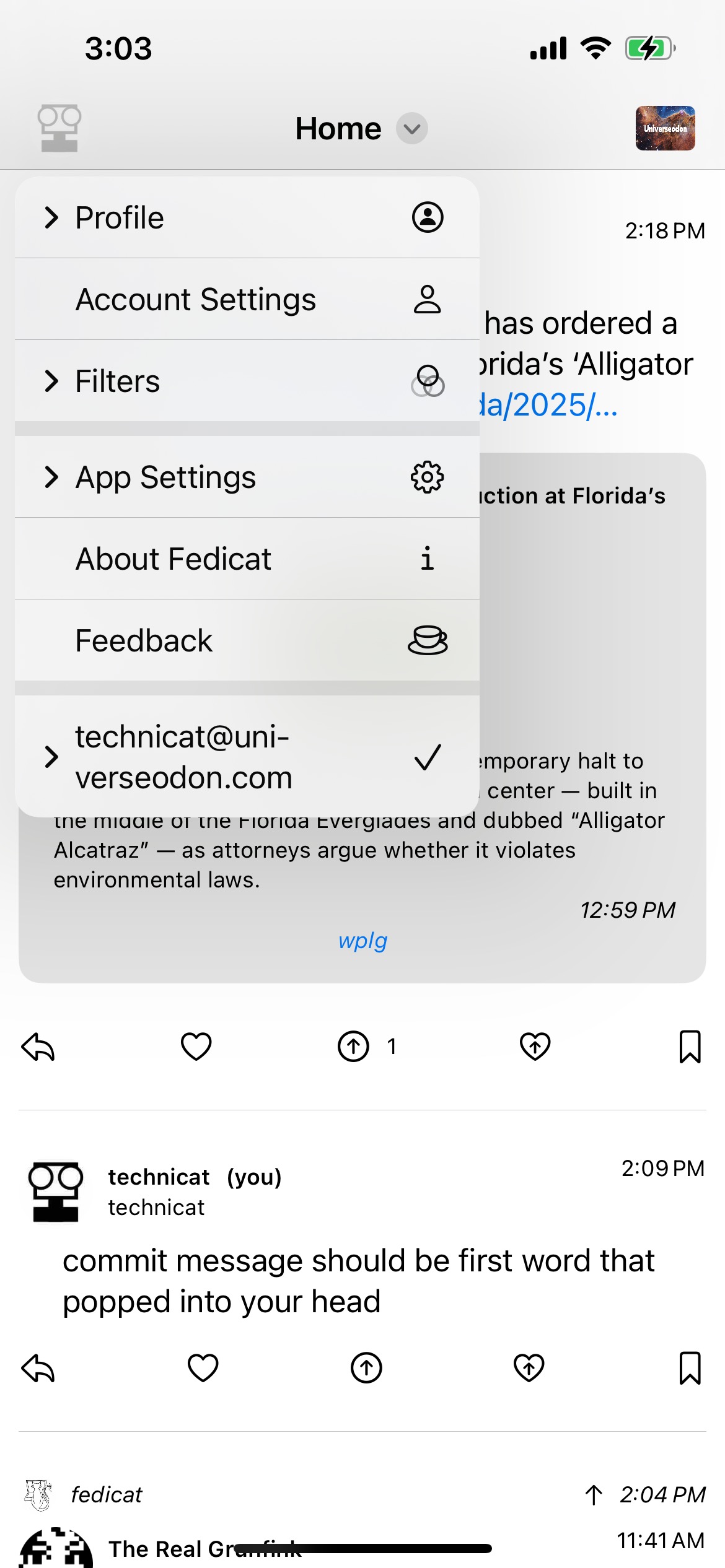
Task: Bookmark the commit message post
Action: 690,1368
